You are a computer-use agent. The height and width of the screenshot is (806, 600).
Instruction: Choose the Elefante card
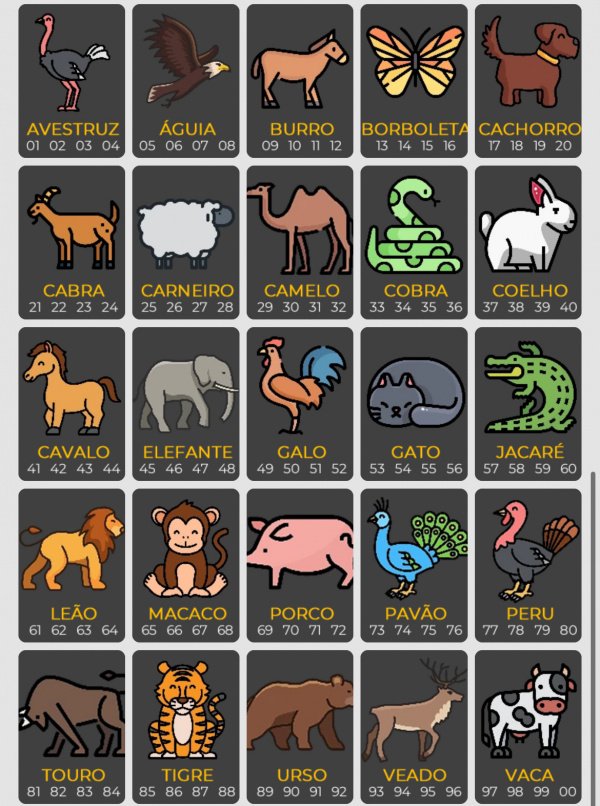(x=186, y=403)
